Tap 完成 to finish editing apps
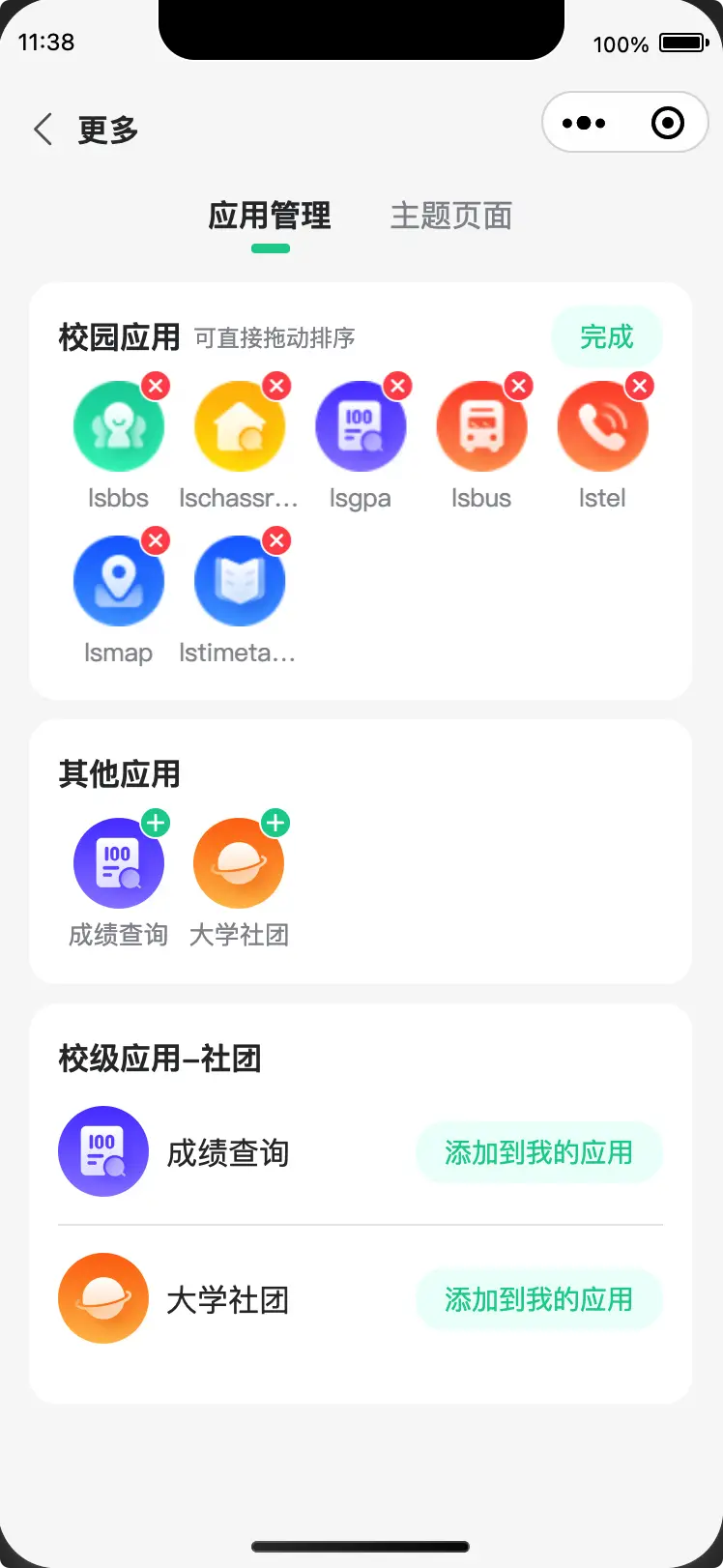 [x=607, y=336]
